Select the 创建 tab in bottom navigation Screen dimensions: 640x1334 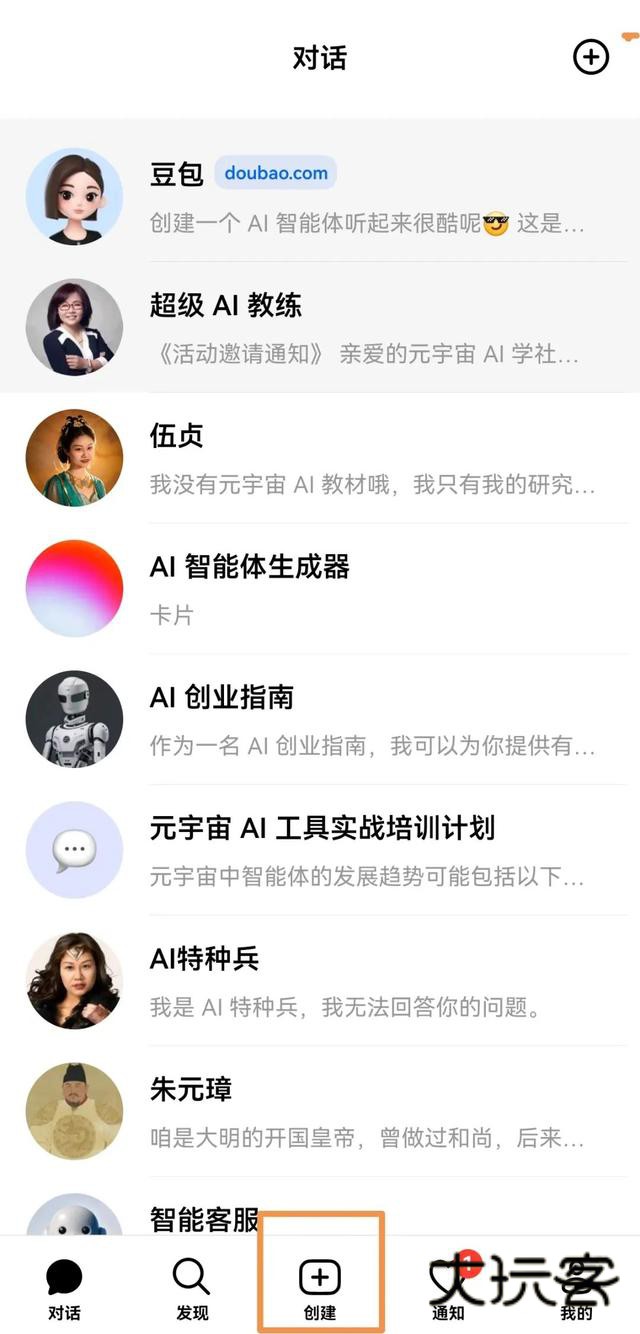[x=320, y=1288]
